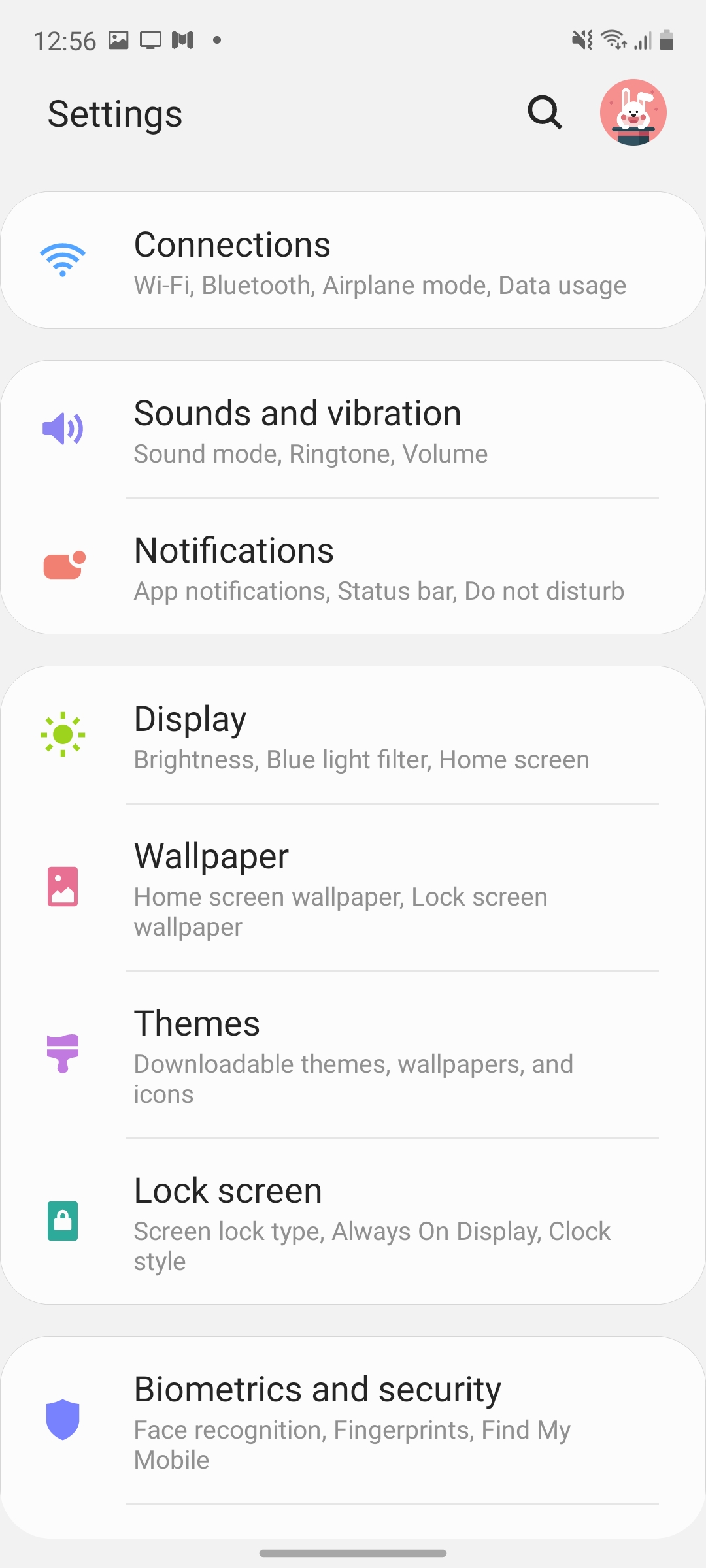Go to Biometrics and security
The height and width of the screenshot is (1568, 706).
tap(353, 1420)
